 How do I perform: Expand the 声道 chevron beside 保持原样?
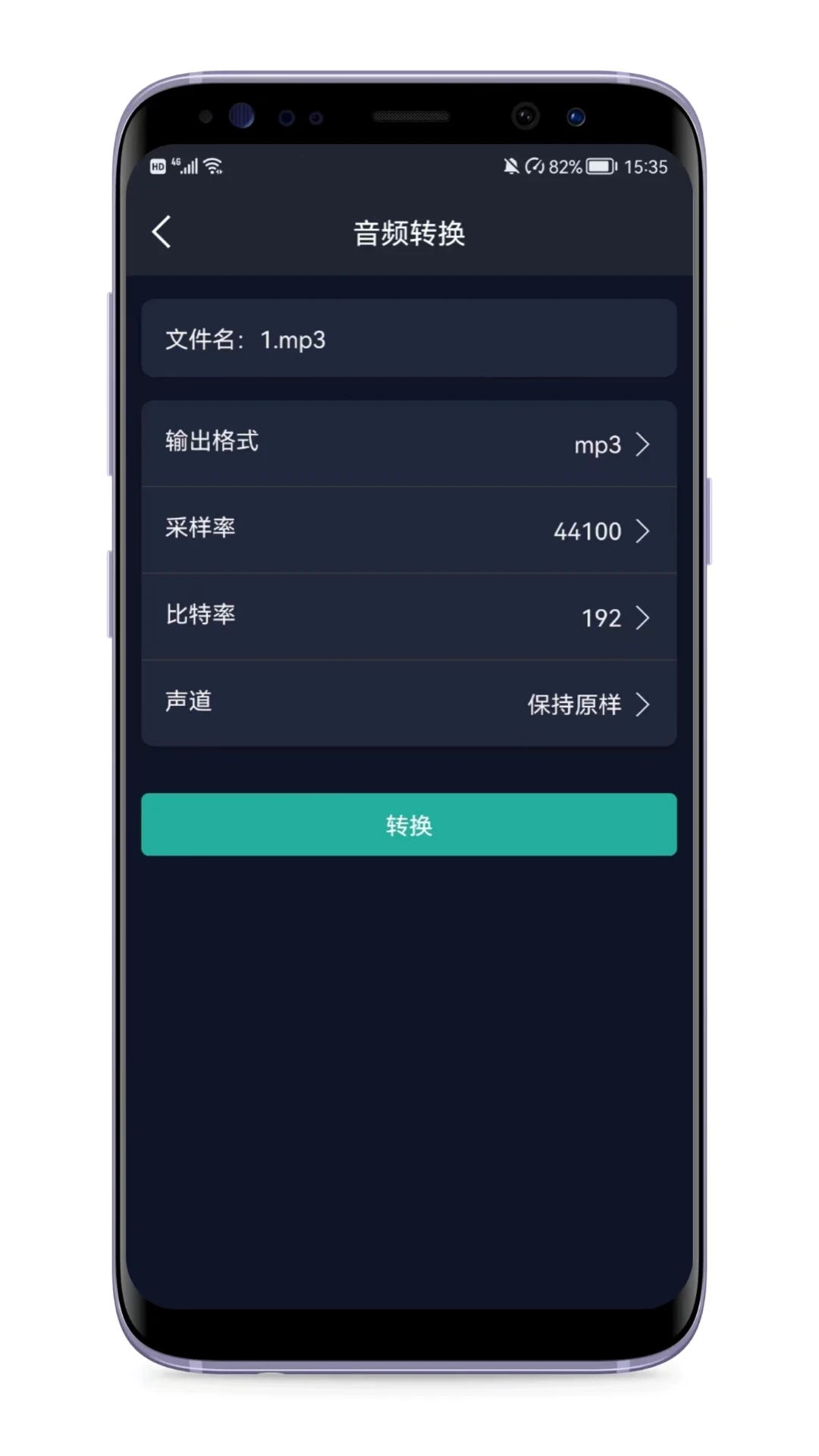click(644, 704)
